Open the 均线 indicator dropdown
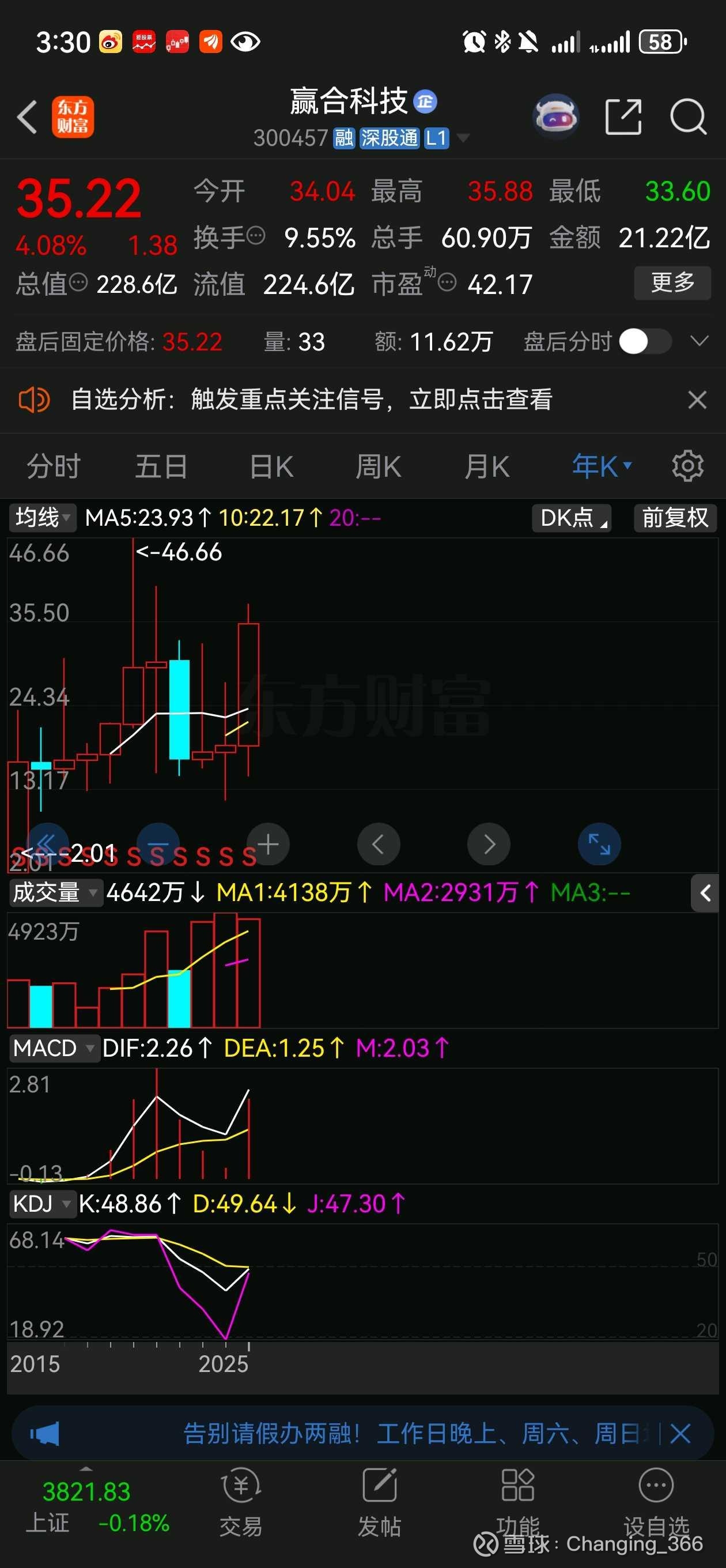 point(42,518)
